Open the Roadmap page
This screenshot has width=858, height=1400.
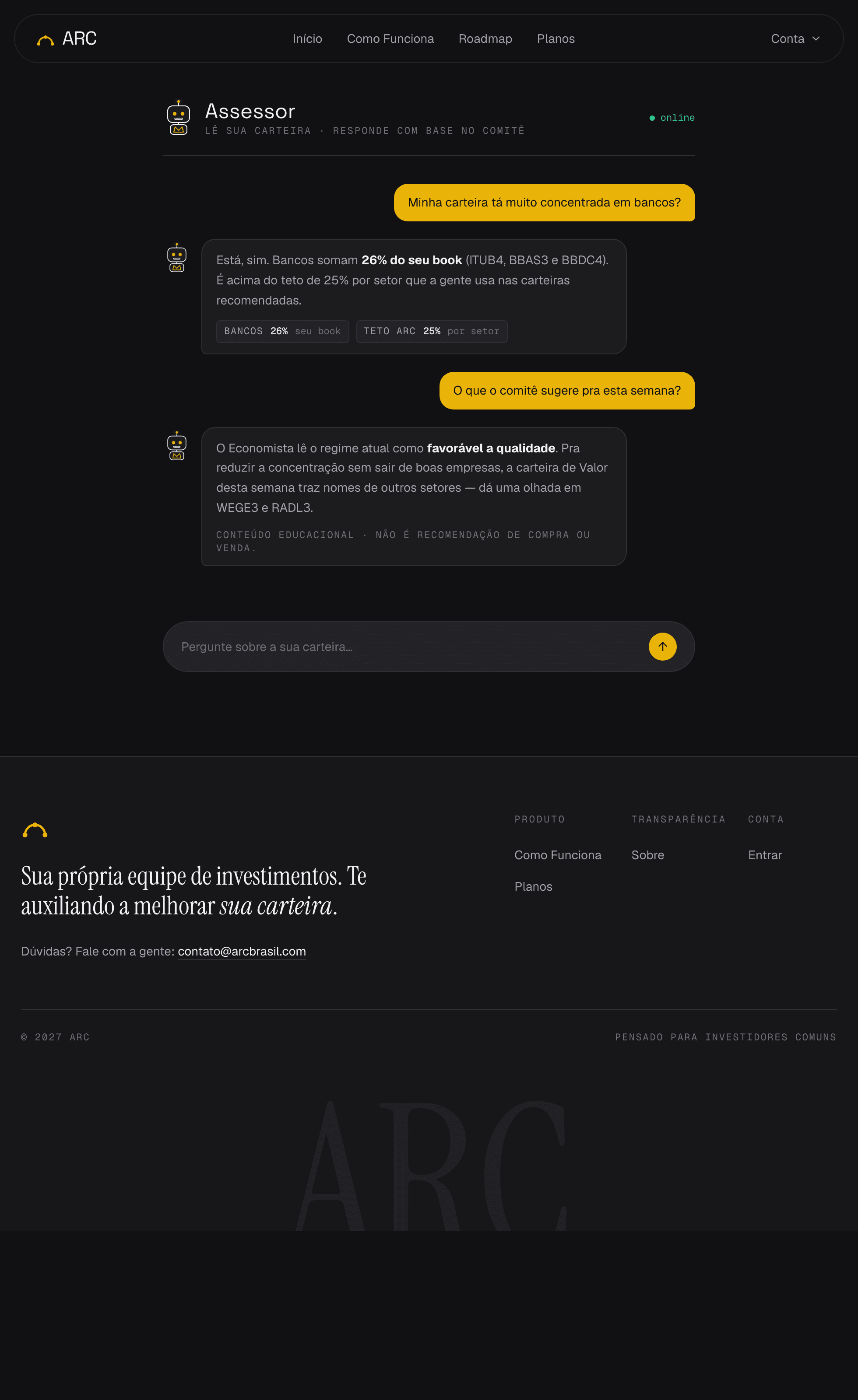point(485,38)
